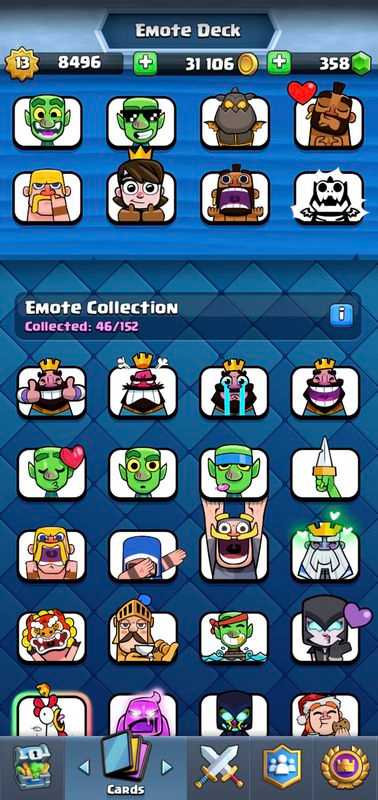Choose the King thumbs-up emote
Screen dimensions: 378x800
52,389
